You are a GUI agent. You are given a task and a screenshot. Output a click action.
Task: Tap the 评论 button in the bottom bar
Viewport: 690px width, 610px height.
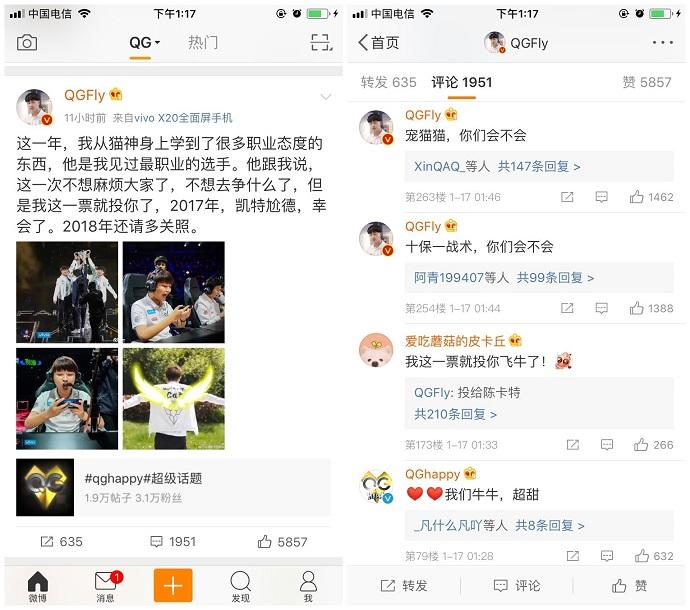517,586
